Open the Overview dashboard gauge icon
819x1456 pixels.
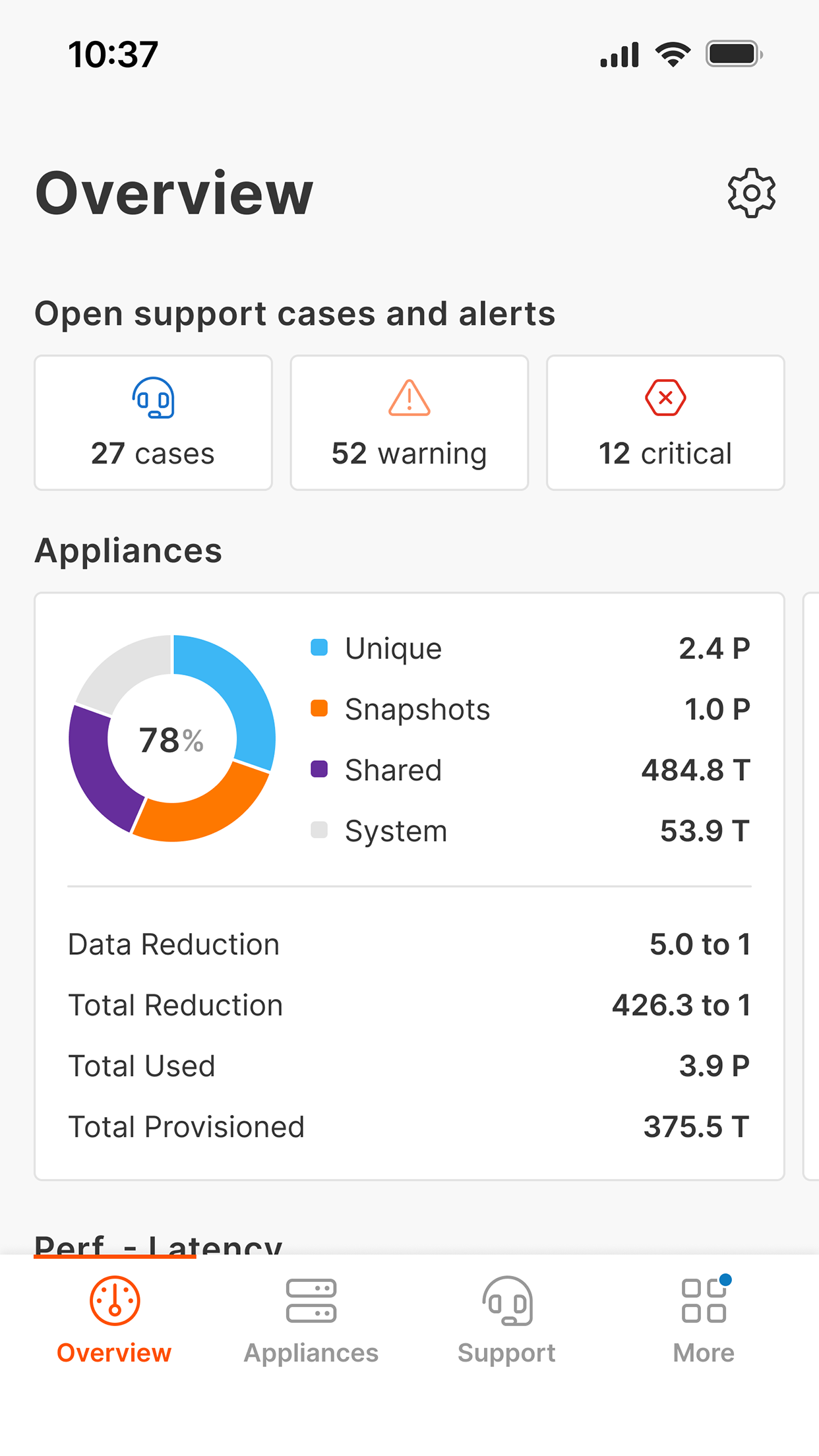click(113, 1300)
